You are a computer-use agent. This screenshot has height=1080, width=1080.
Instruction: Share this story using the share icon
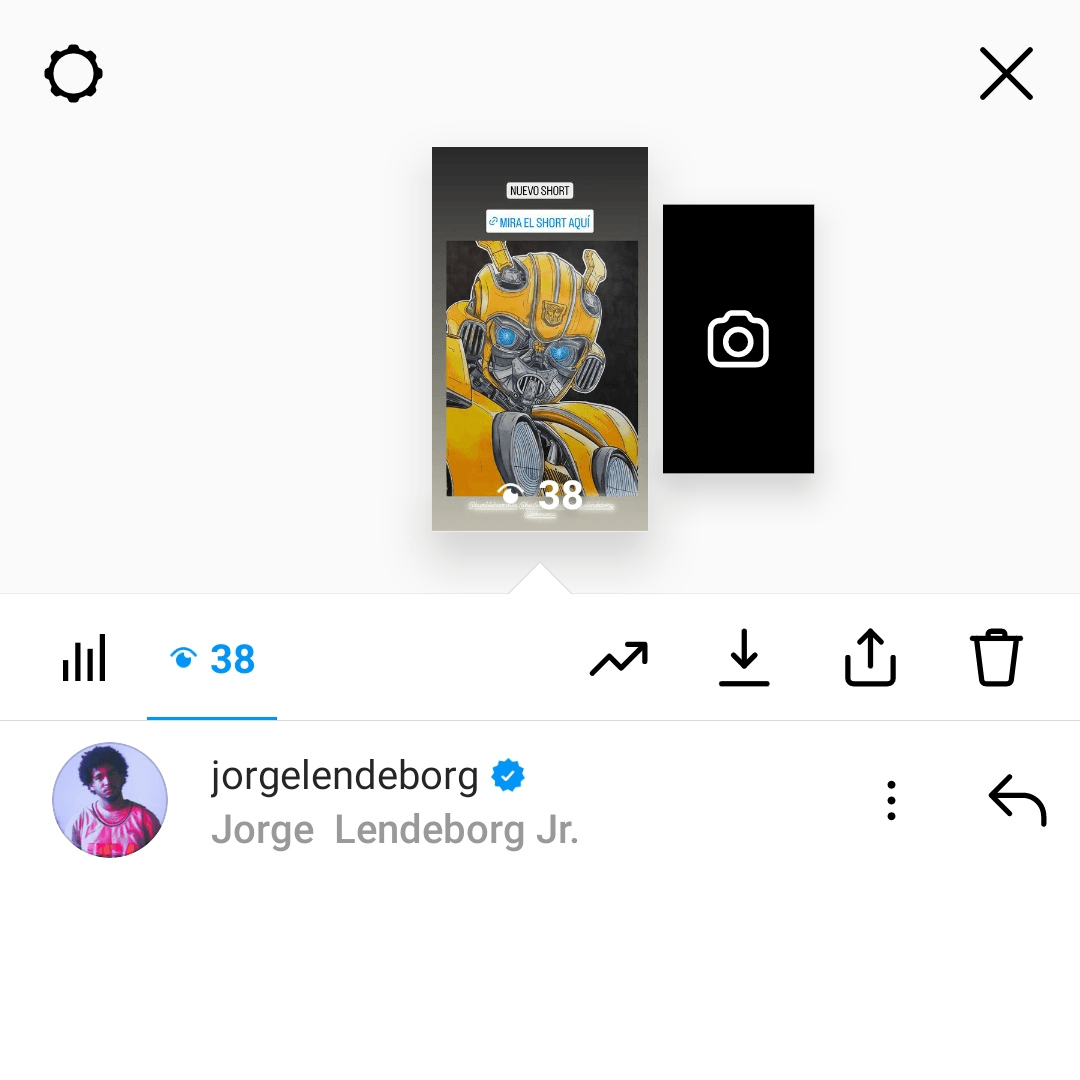point(870,658)
